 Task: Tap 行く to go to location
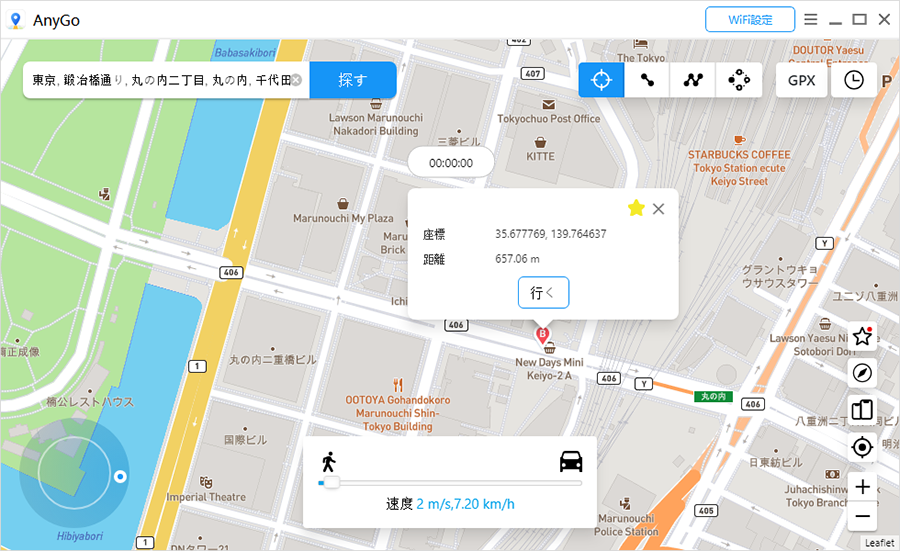point(543,293)
